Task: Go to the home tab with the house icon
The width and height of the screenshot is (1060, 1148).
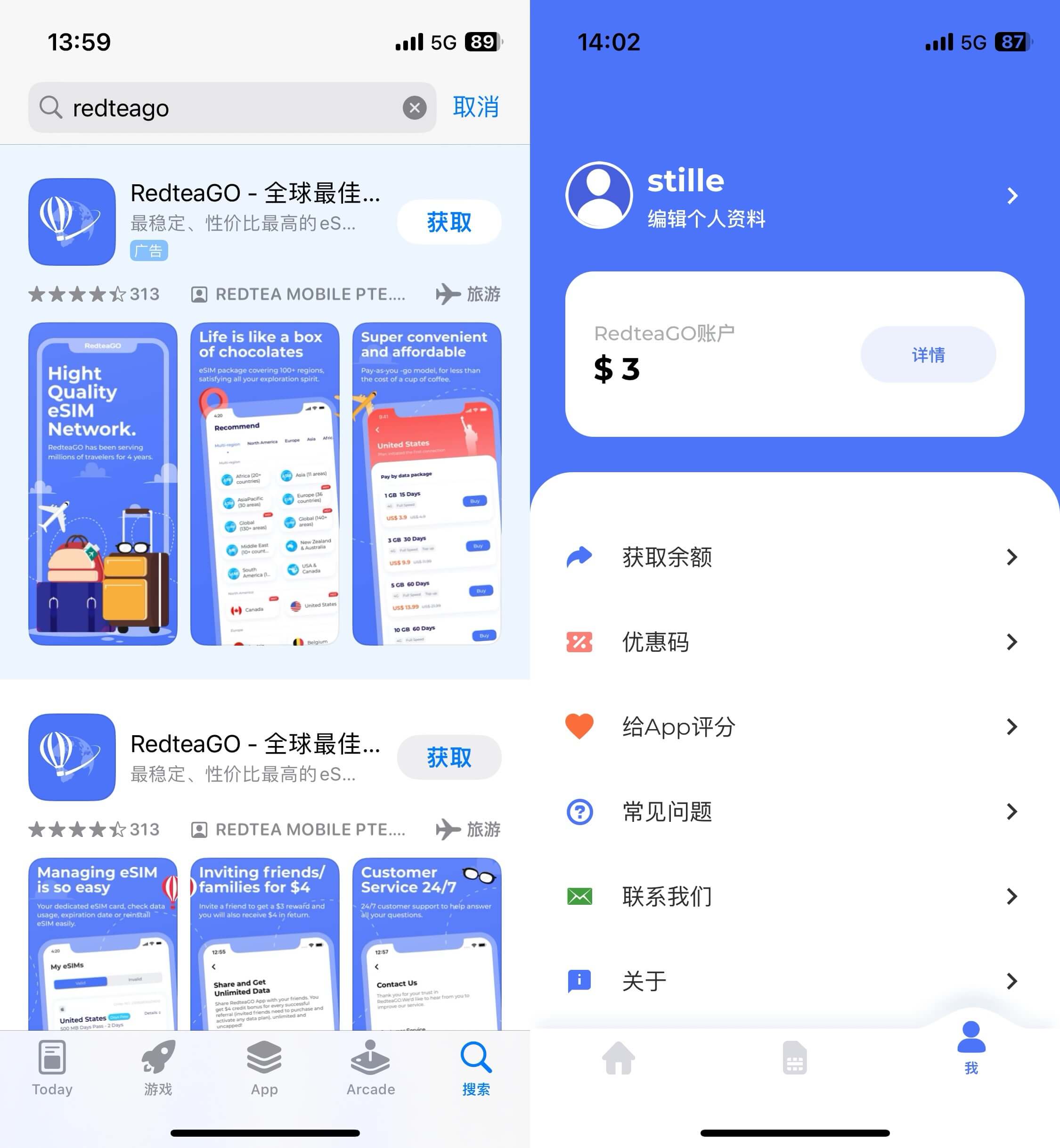Action: click(x=618, y=1058)
